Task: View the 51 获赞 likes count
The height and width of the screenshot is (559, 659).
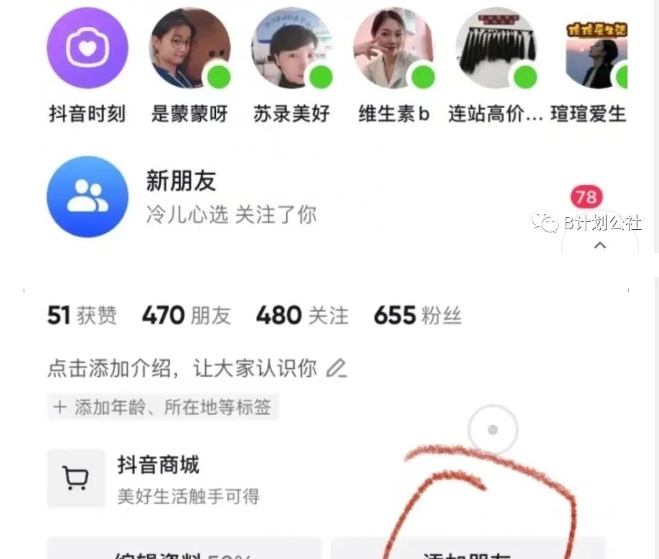Action: coord(82,316)
